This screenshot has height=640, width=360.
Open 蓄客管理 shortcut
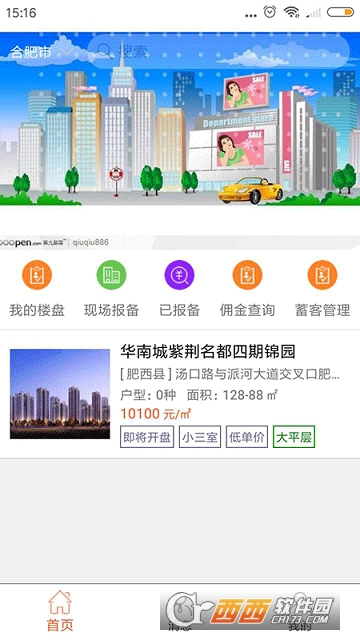click(322, 289)
